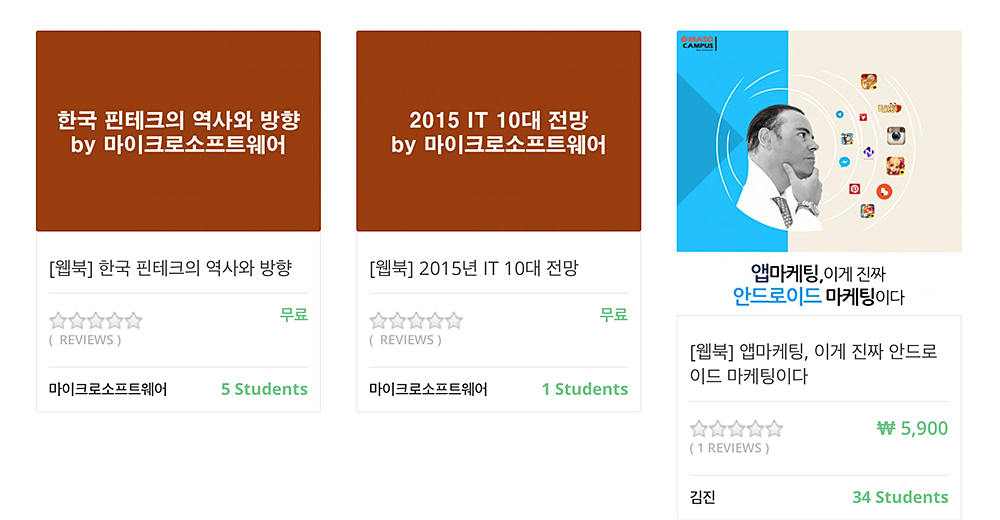Select the title [웹북] 한국 핀테크의 역사와 방향
The width and height of the screenshot is (1000, 520).
170,268
